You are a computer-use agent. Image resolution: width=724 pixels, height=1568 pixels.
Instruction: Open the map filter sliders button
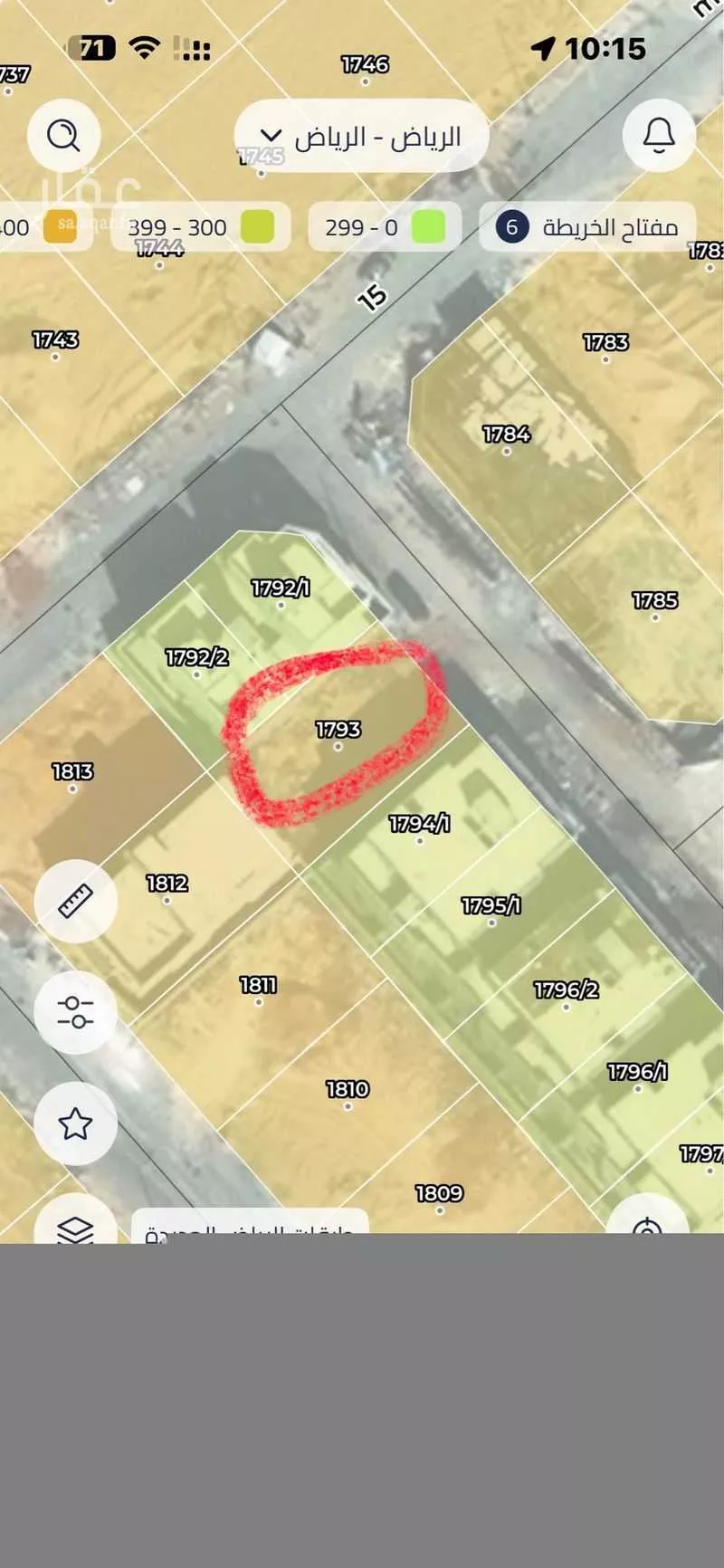(x=75, y=1012)
